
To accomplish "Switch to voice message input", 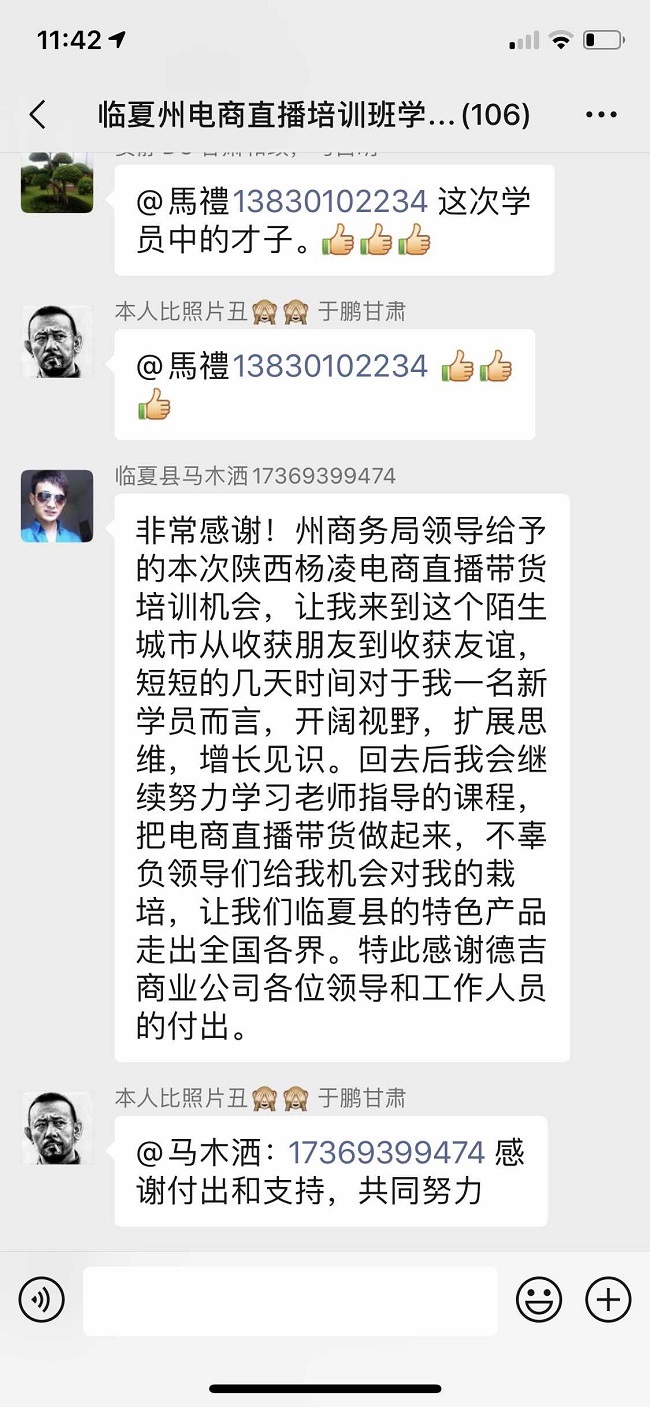I will (41, 1300).
